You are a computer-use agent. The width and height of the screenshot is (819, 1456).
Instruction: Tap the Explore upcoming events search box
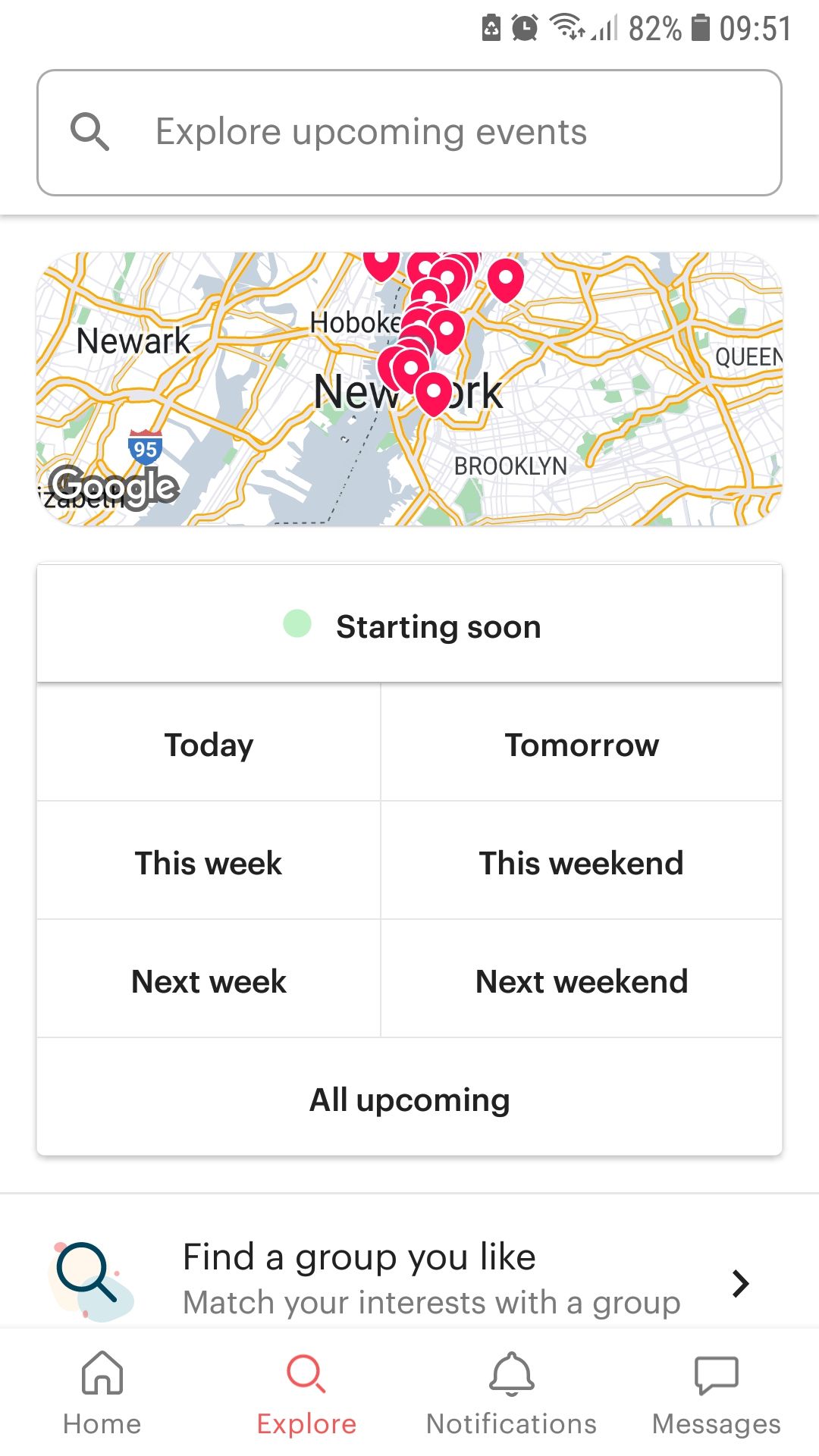pyautogui.click(x=409, y=133)
